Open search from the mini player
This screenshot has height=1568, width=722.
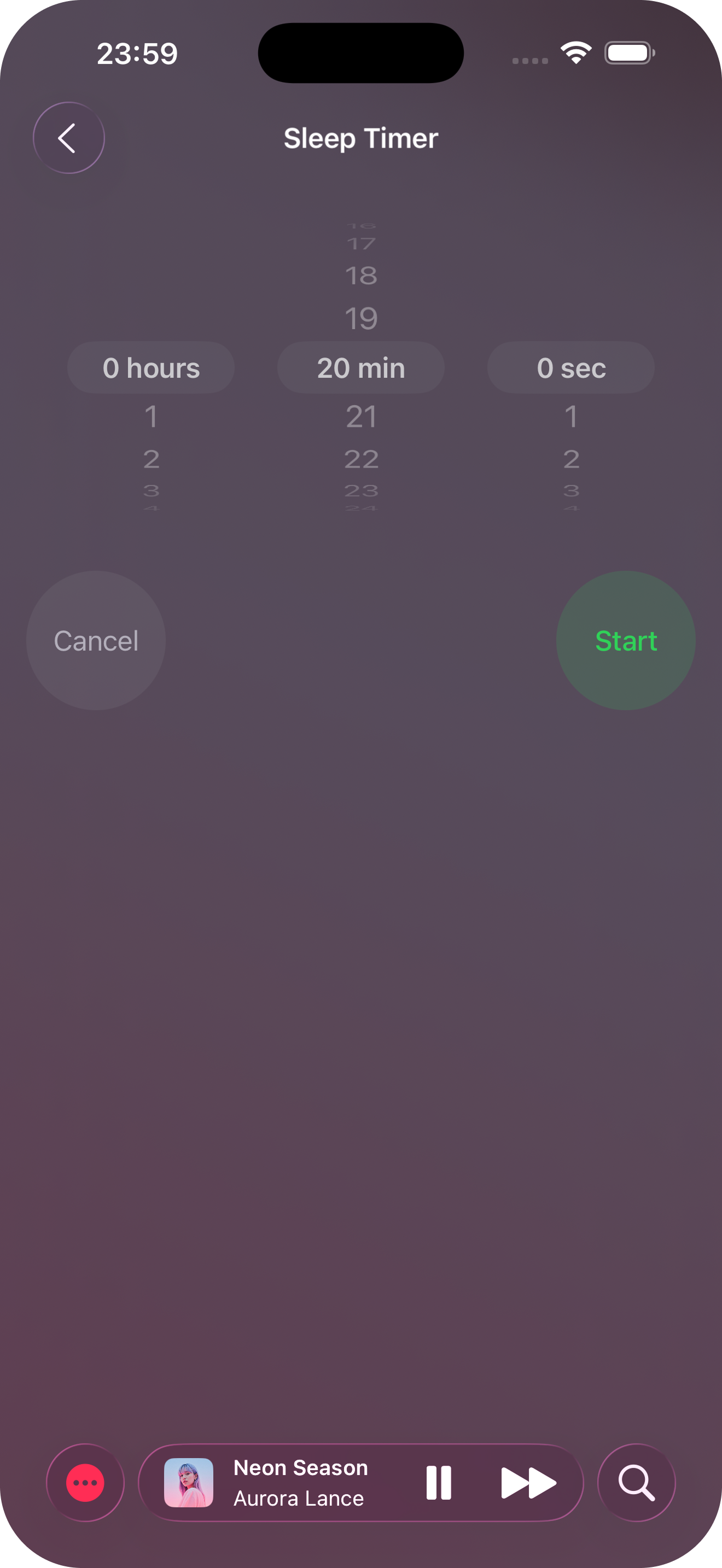coord(636,1483)
